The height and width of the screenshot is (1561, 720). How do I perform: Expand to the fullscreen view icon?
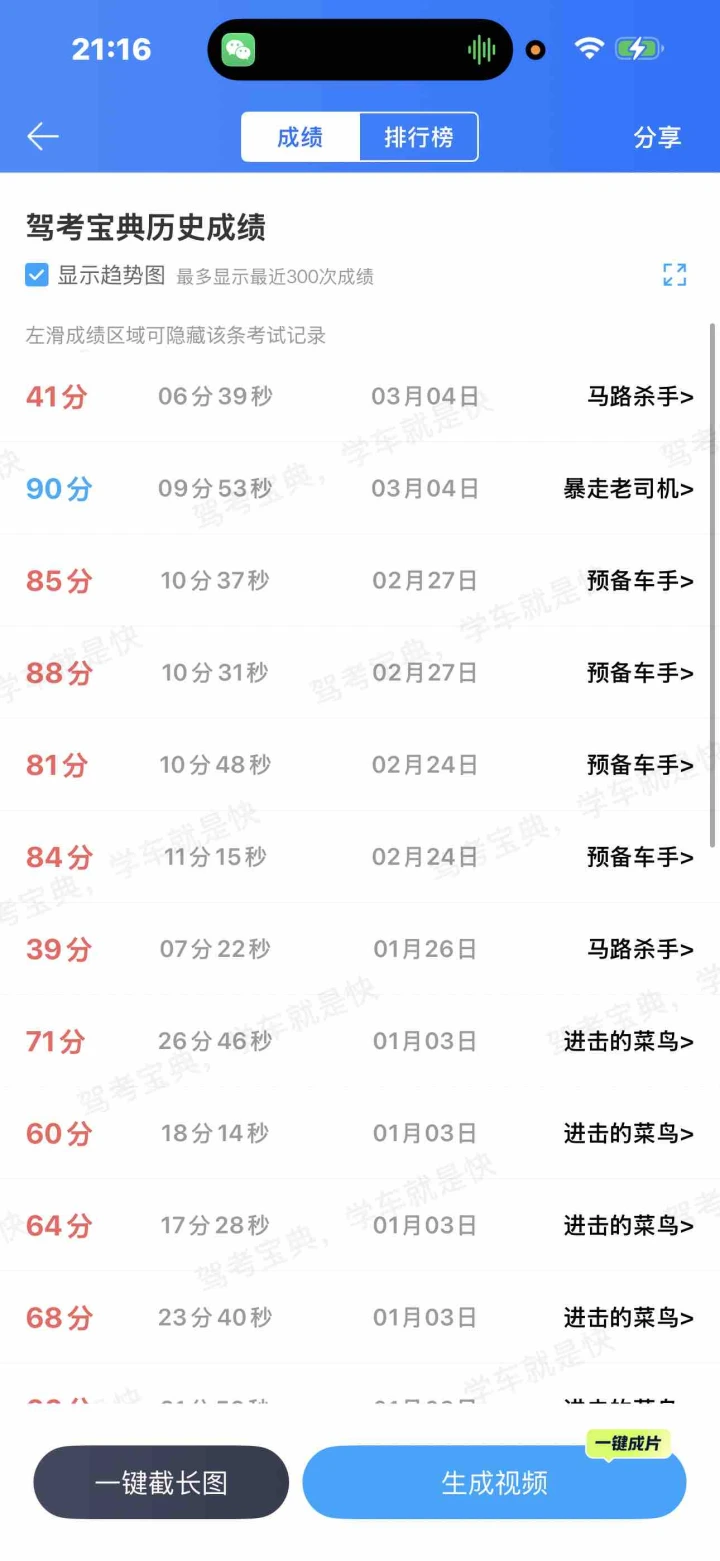[675, 275]
